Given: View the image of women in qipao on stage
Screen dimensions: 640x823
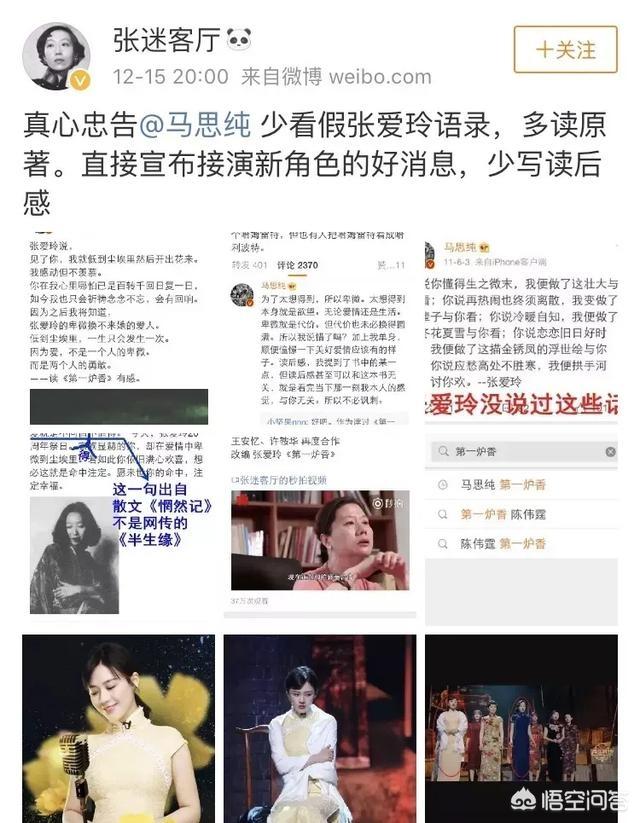Looking at the screenshot, I should [x=521, y=728].
